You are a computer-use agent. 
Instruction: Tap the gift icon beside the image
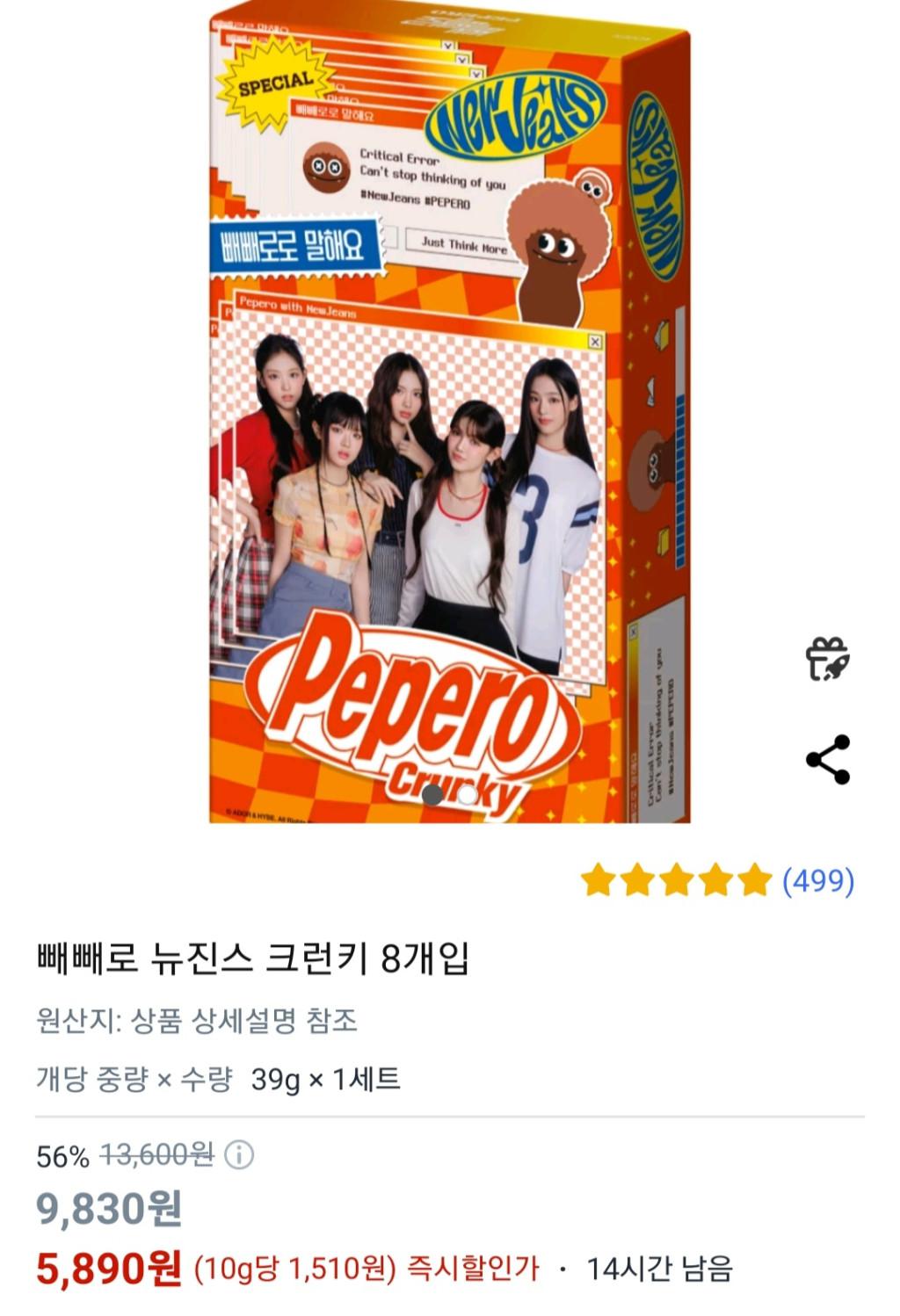tap(827, 659)
